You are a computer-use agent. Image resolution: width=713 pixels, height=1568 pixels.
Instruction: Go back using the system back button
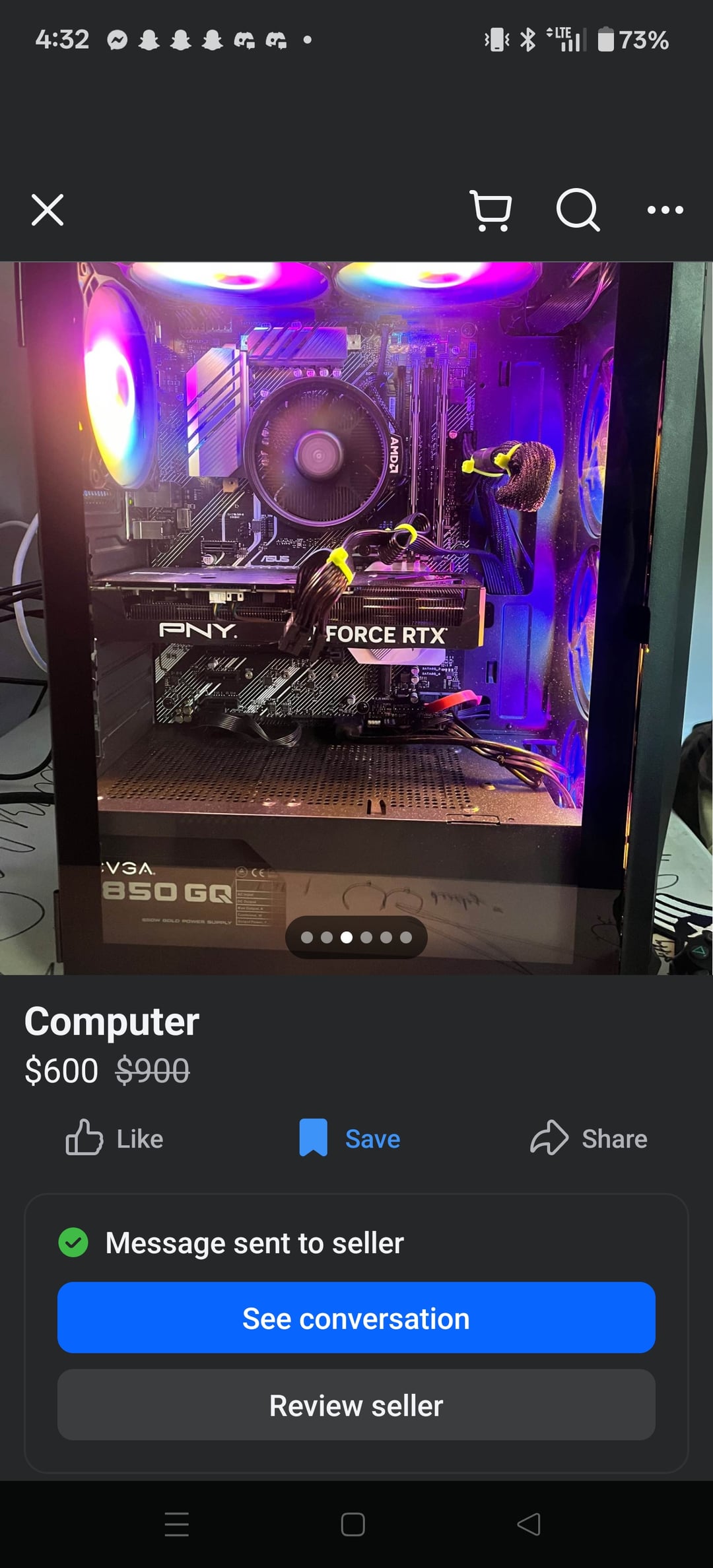pos(529,1524)
